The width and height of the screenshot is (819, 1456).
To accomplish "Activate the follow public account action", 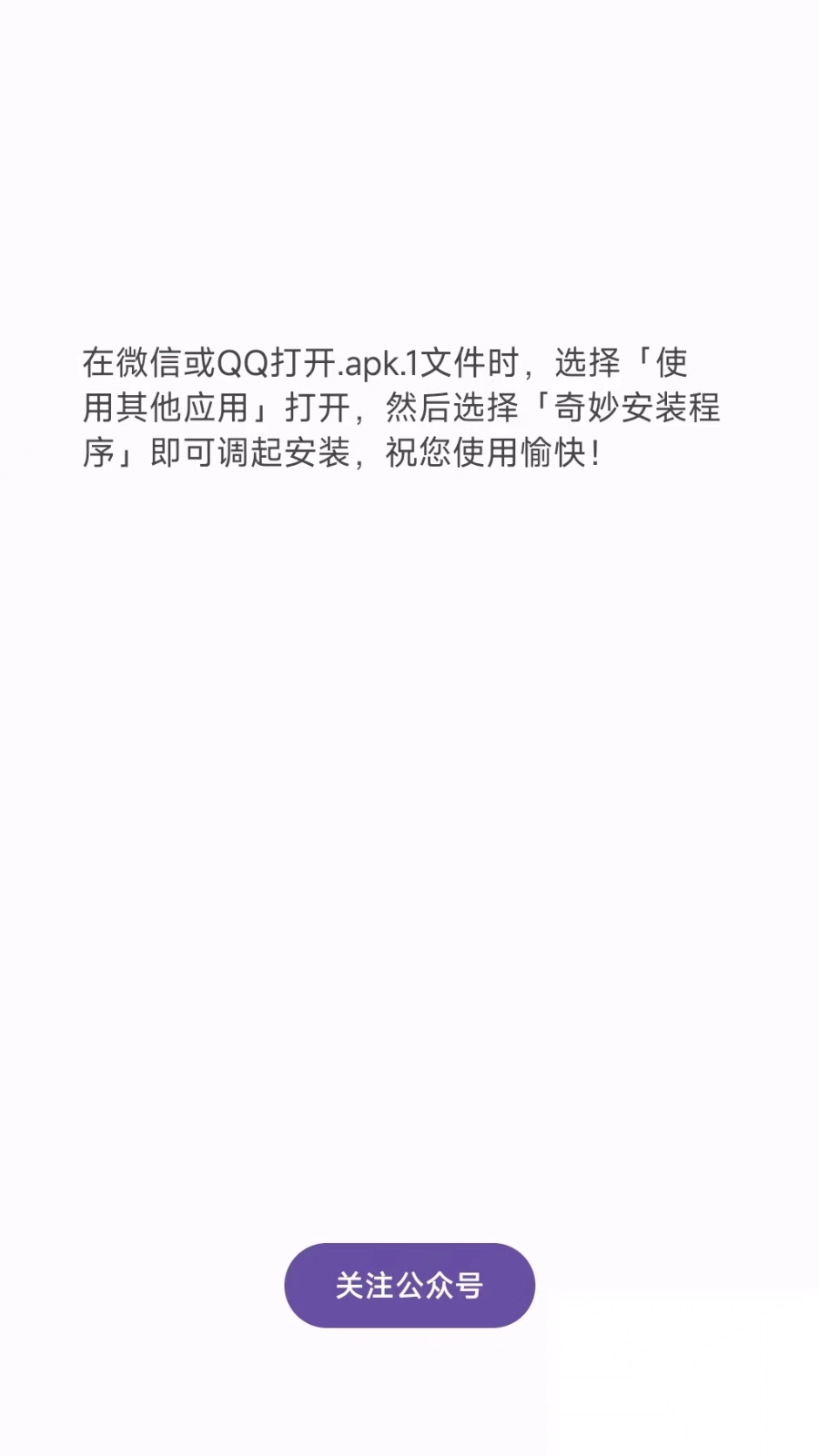I will click(x=409, y=1285).
